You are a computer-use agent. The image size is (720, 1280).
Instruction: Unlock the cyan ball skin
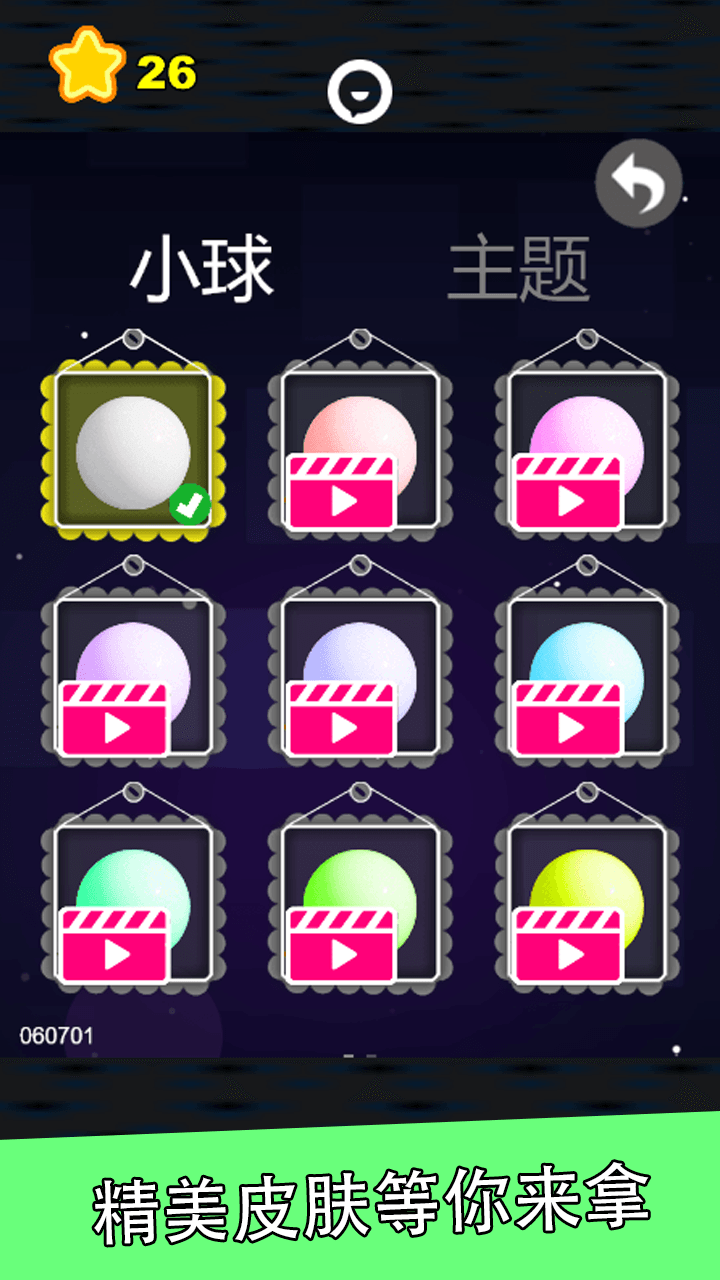568,719
